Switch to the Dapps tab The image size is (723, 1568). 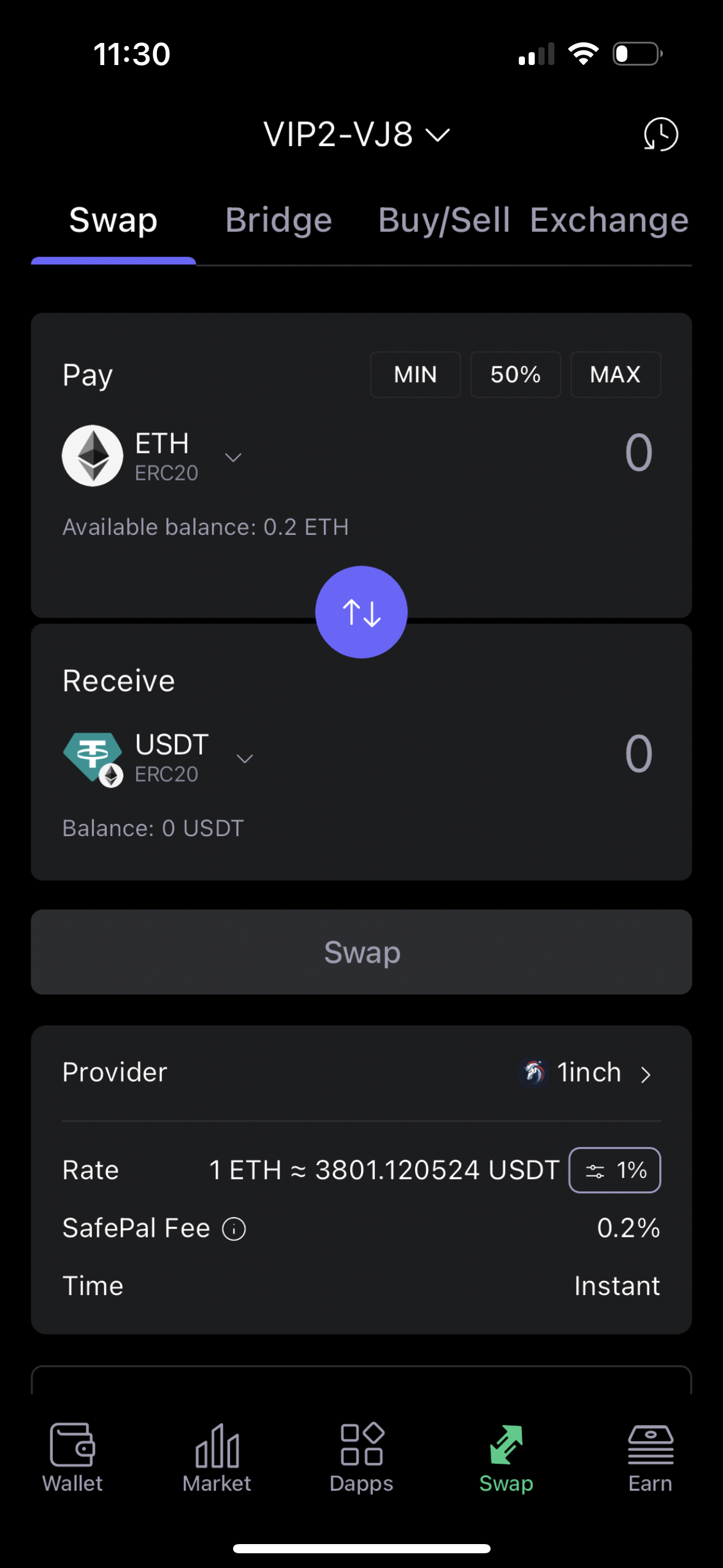pyautogui.click(x=361, y=1457)
